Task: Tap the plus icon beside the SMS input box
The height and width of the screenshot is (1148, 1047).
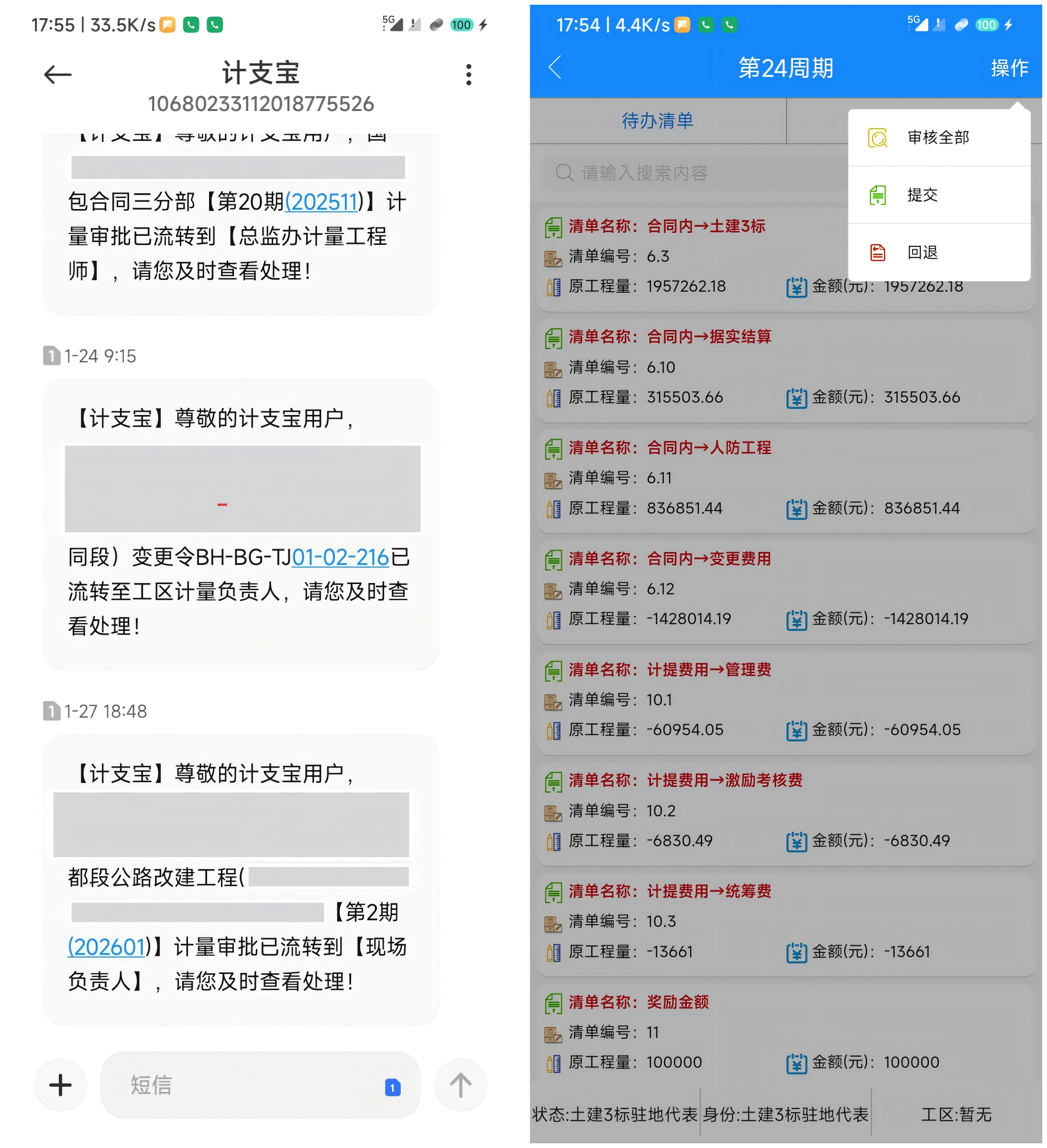Action: click(x=60, y=1085)
